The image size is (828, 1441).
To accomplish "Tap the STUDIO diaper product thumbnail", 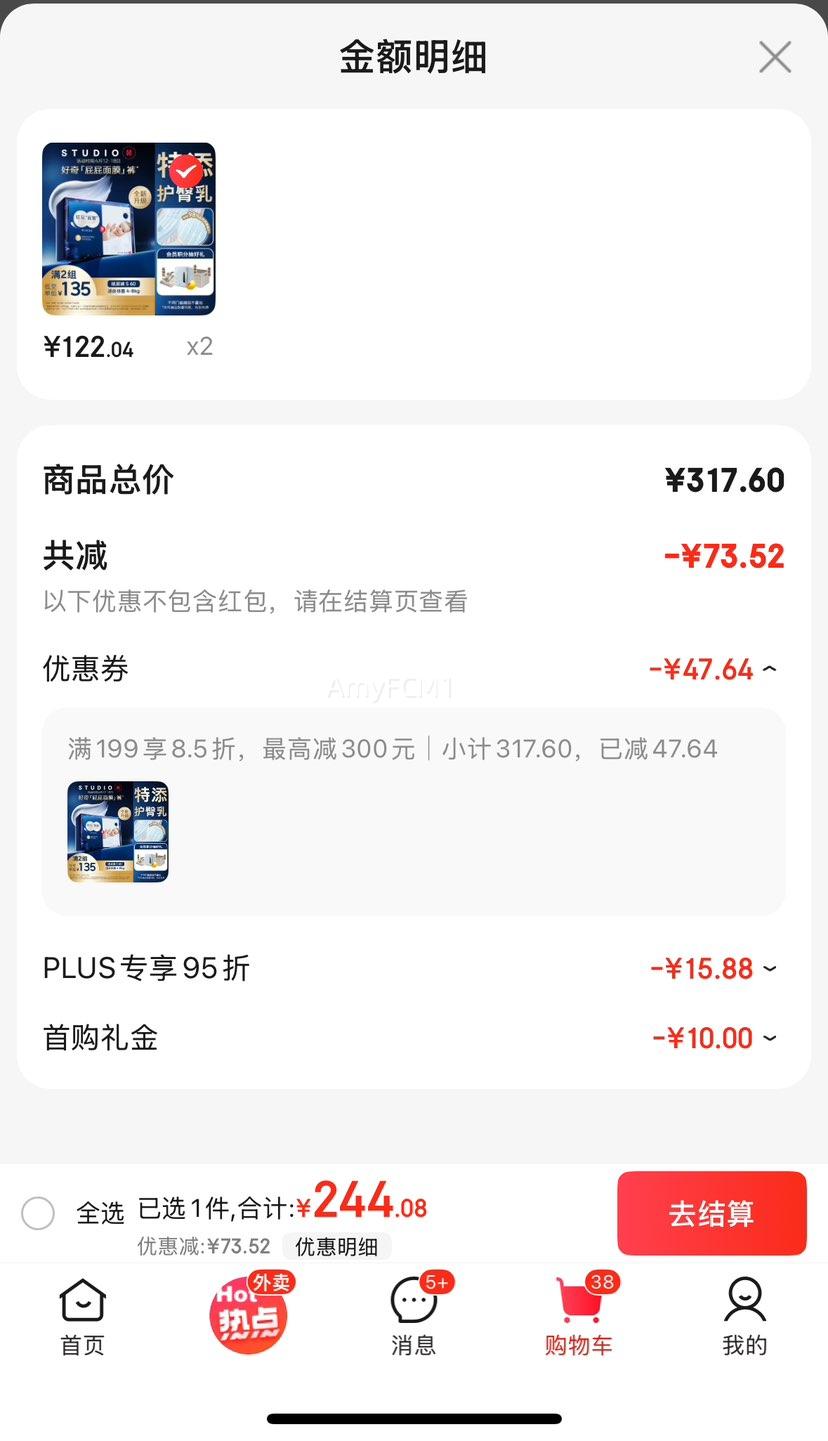I will 128,228.
